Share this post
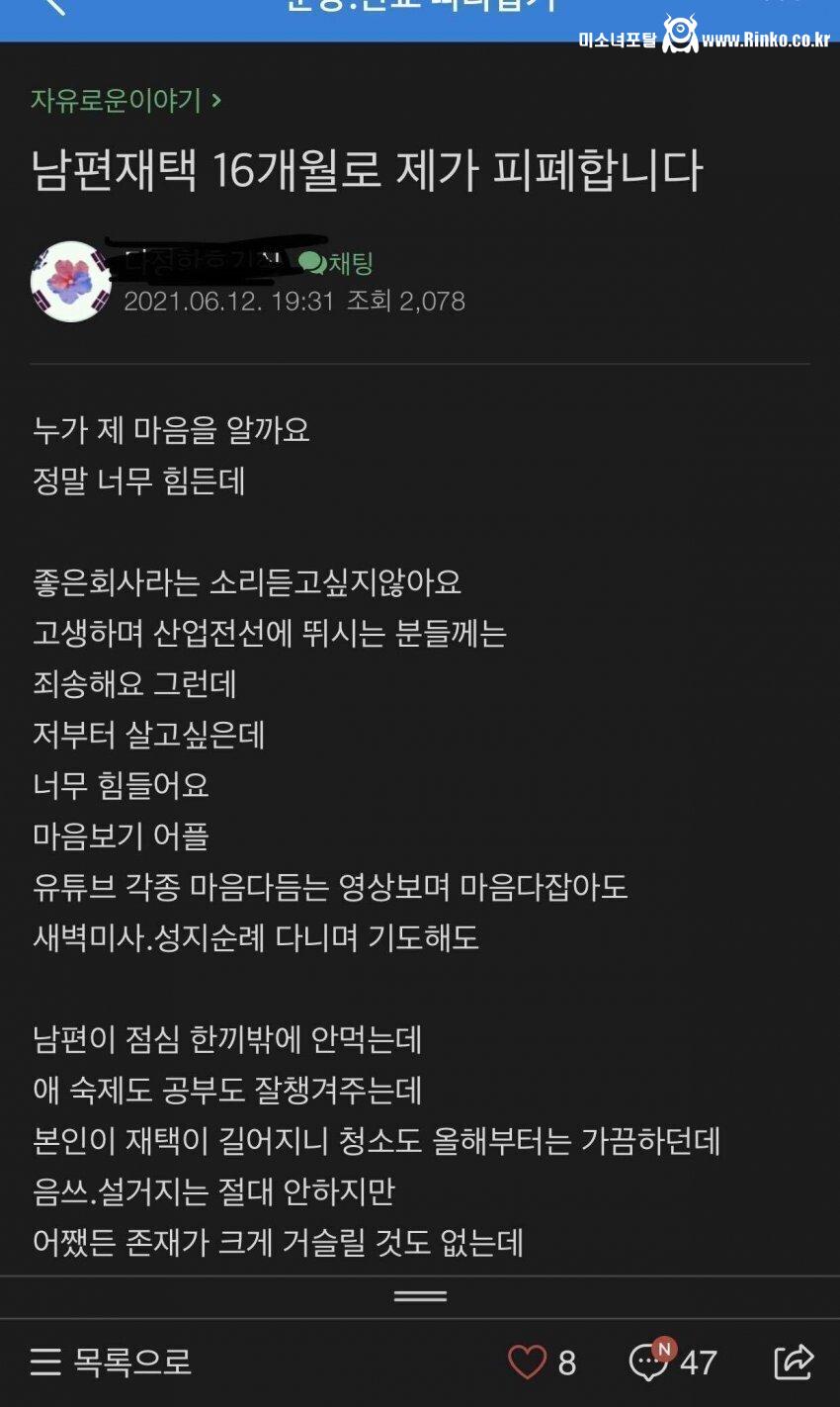 tap(794, 1362)
